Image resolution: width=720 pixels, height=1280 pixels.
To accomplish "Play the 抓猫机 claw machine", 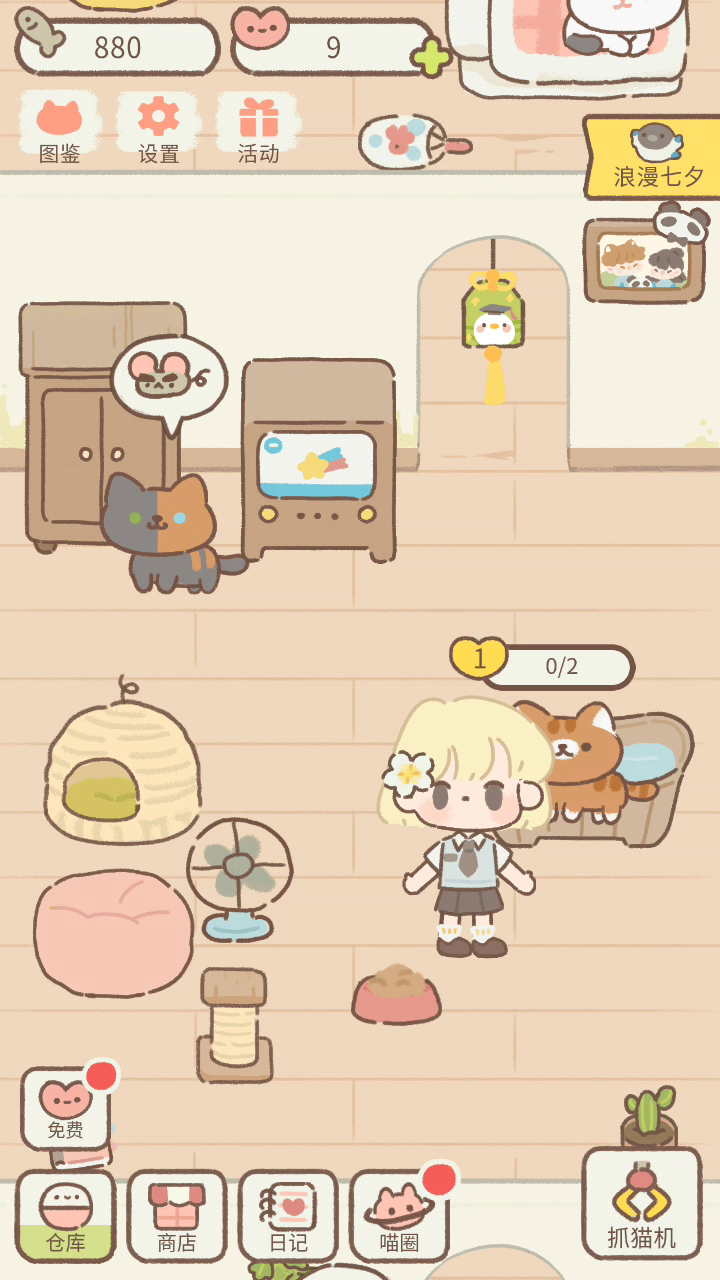I will 642,1203.
